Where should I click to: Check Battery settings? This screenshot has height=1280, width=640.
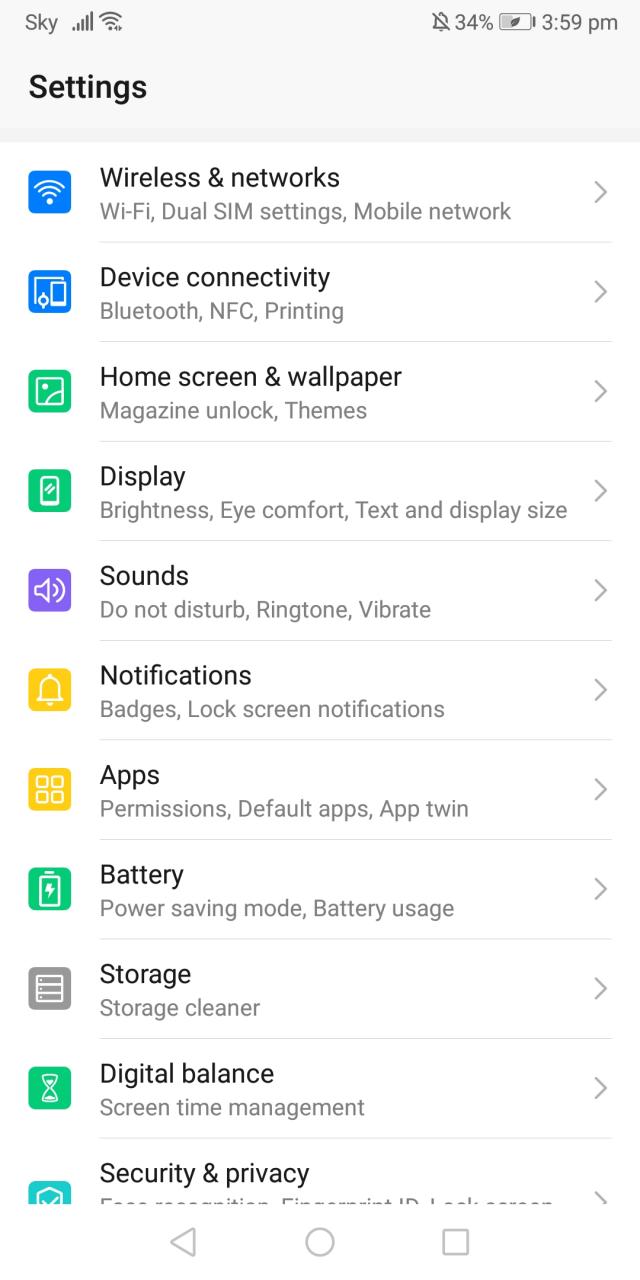(x=320, y=889)
